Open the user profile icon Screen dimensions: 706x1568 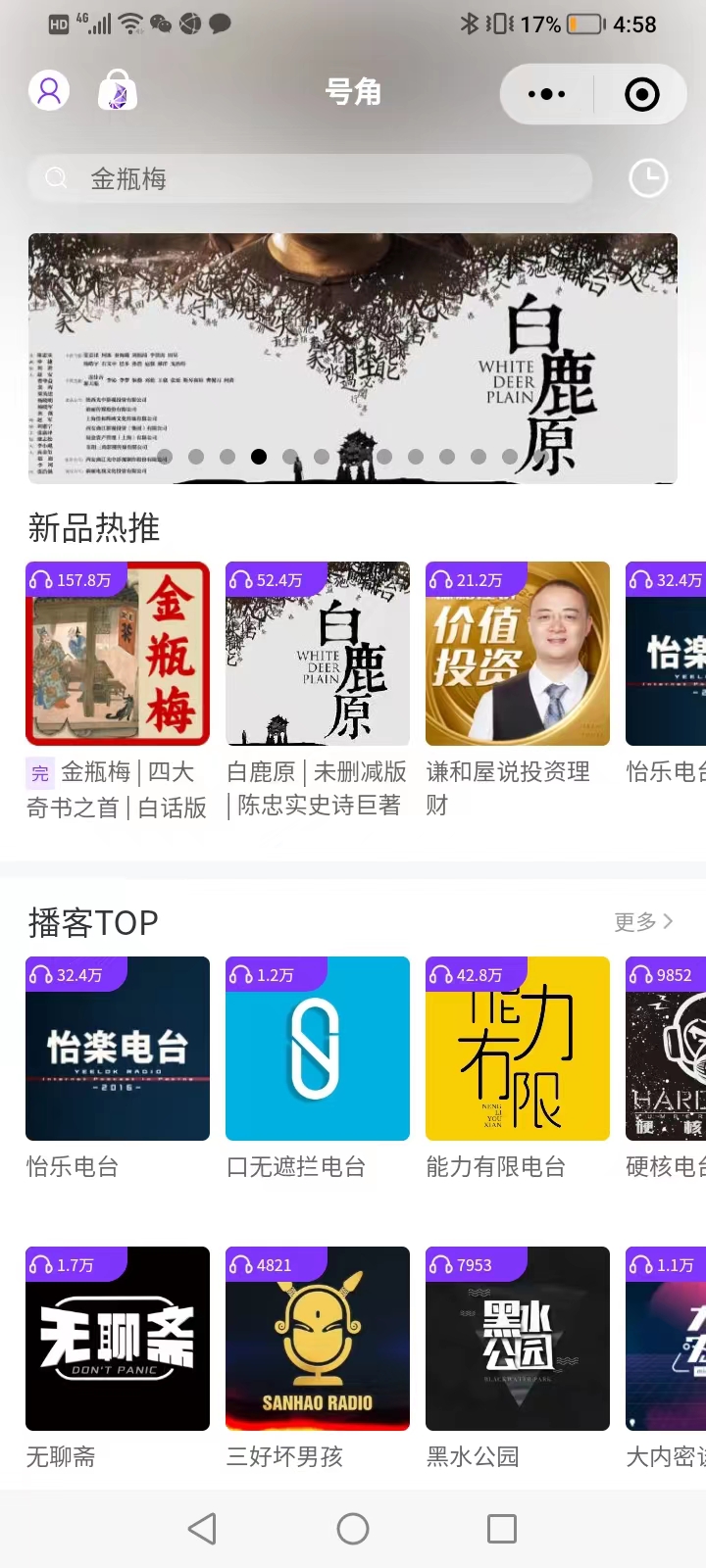[48, 91]
